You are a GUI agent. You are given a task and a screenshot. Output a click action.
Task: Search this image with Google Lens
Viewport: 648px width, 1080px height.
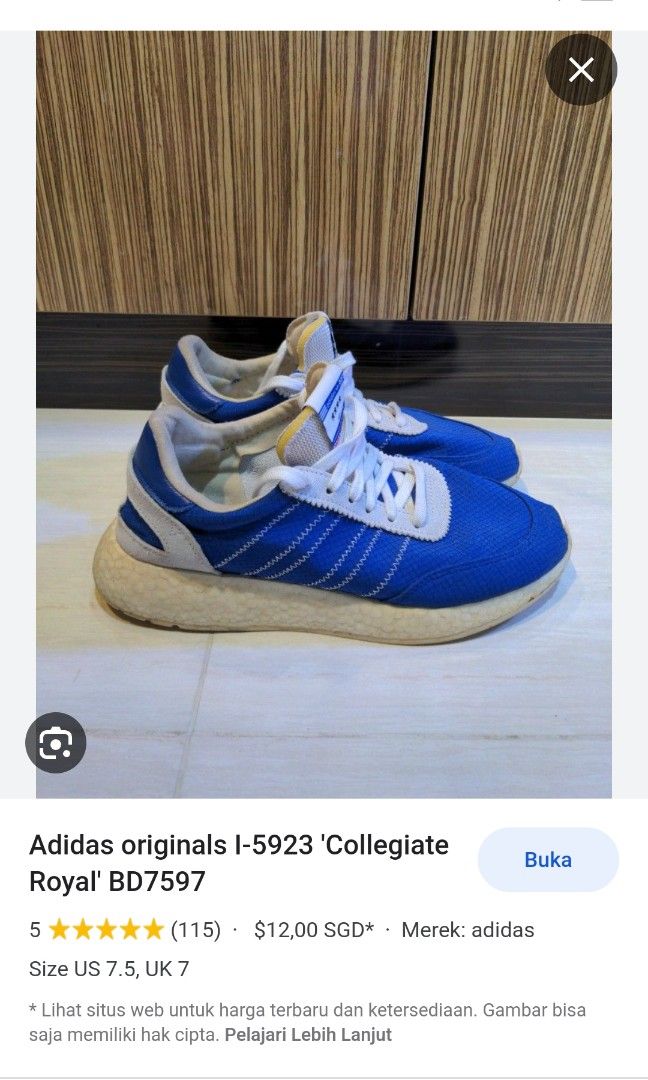[x=56, y=742]
